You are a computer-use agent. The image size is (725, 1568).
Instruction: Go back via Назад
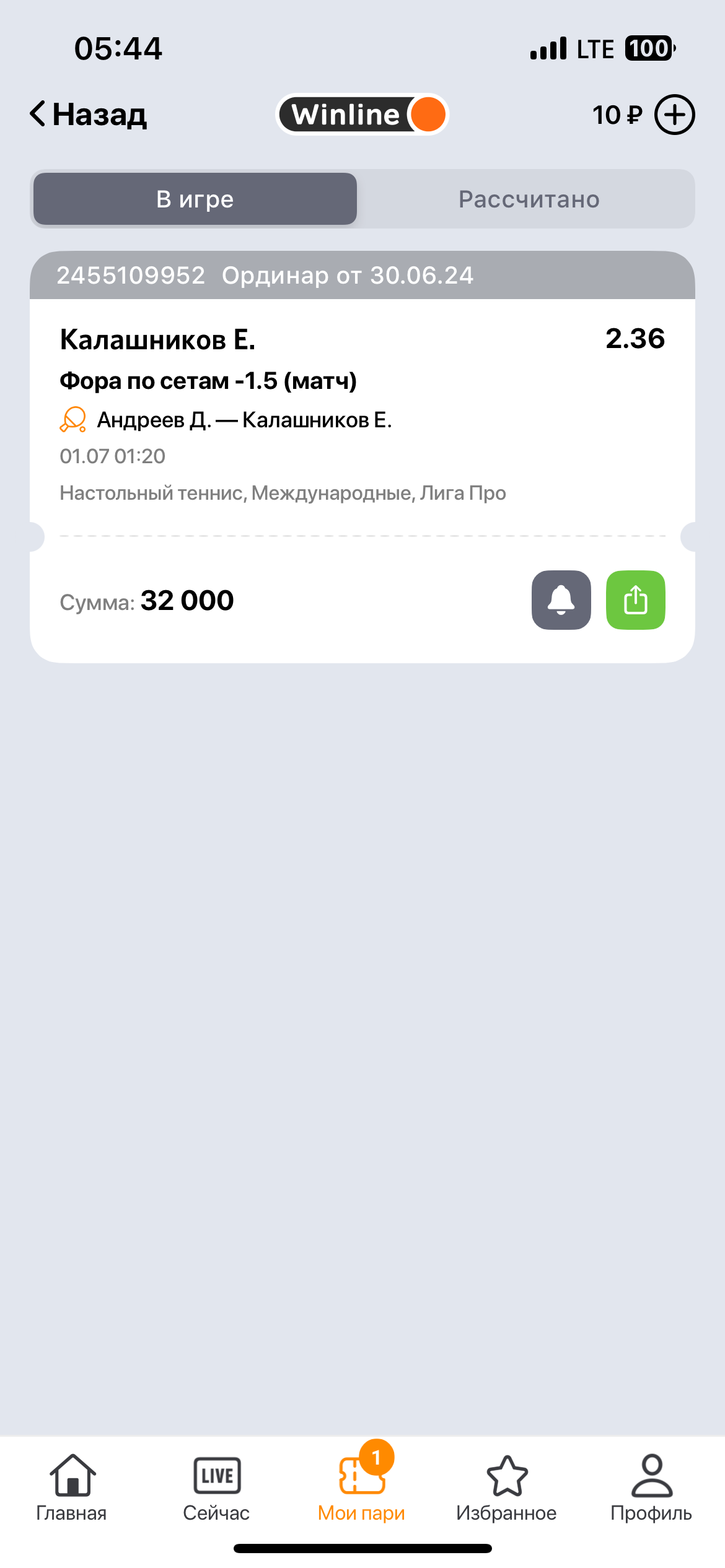pyautogui.click(x=89, y=115)
